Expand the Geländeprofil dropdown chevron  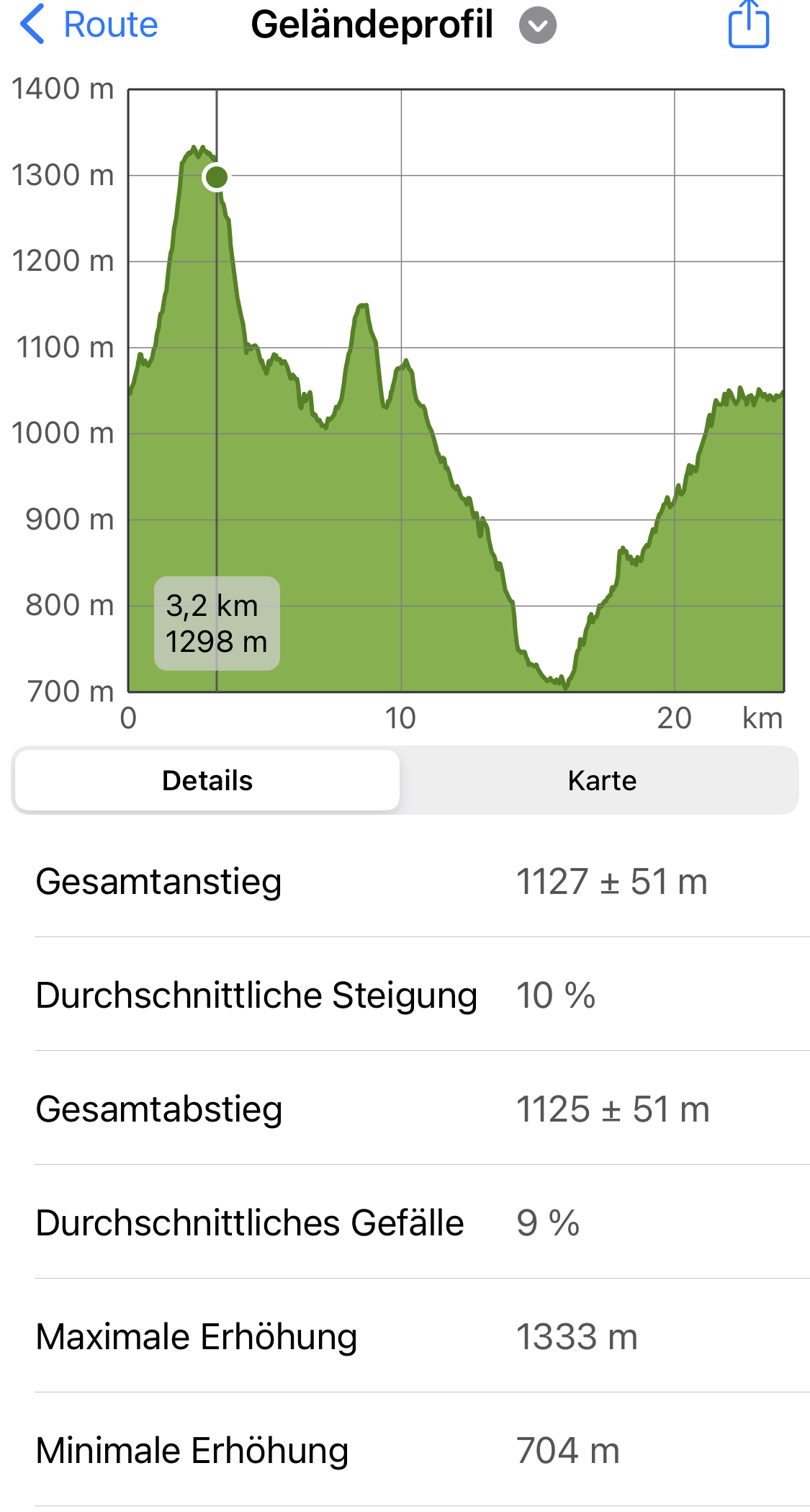(537, 26)
